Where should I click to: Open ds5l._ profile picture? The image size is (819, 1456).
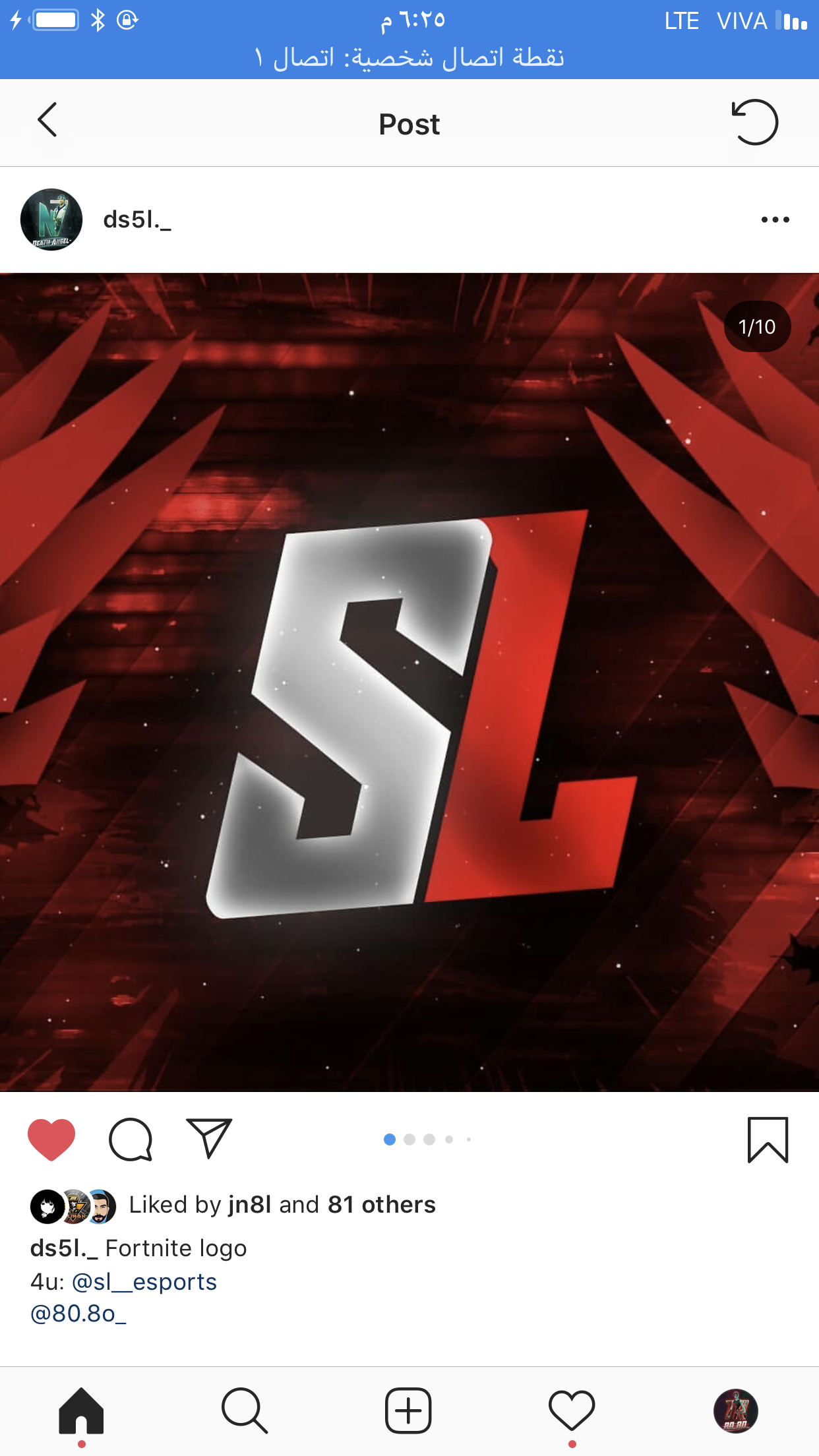(51, 220)
